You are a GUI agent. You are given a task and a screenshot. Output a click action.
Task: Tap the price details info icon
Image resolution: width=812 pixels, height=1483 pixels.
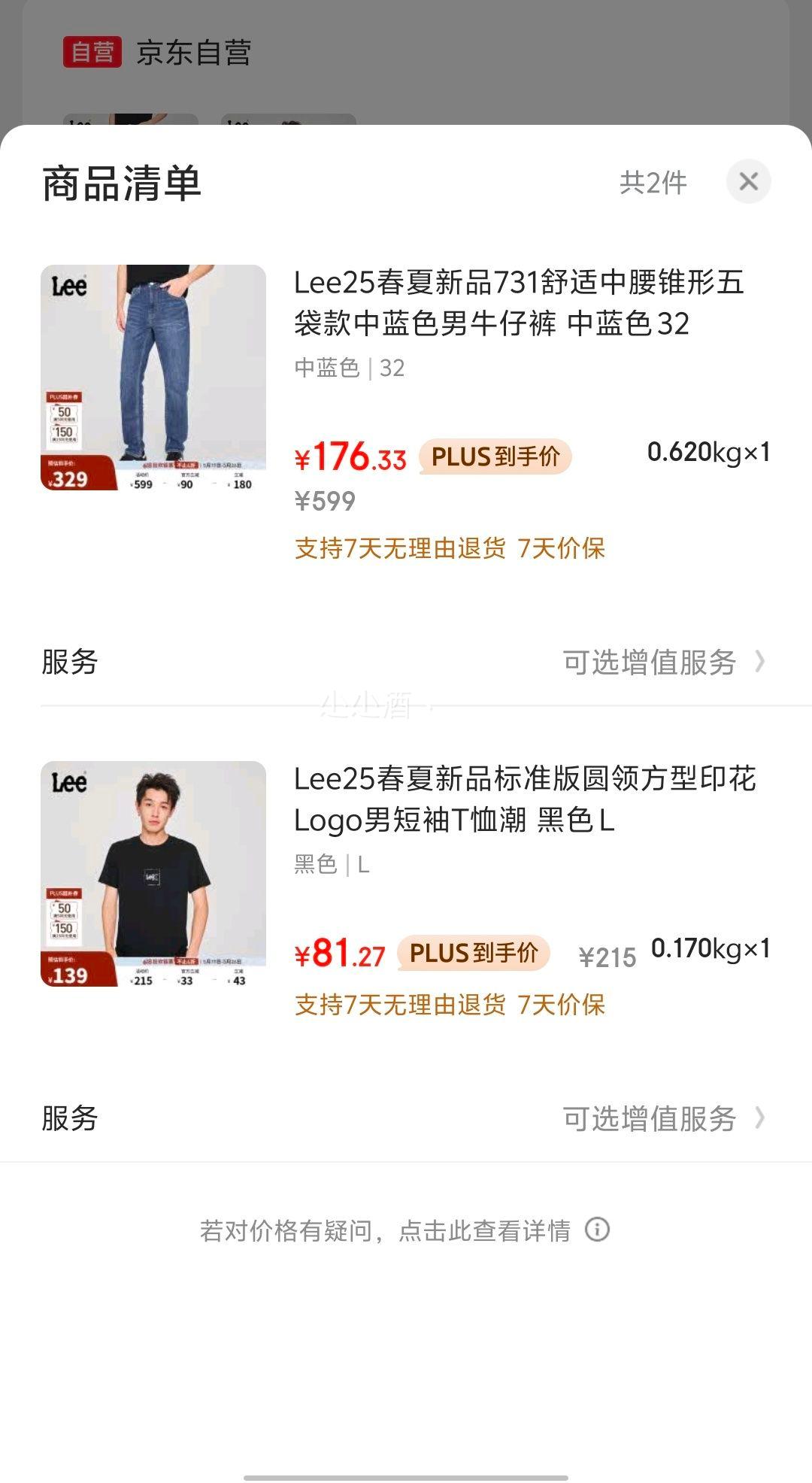coord(598,1230)
